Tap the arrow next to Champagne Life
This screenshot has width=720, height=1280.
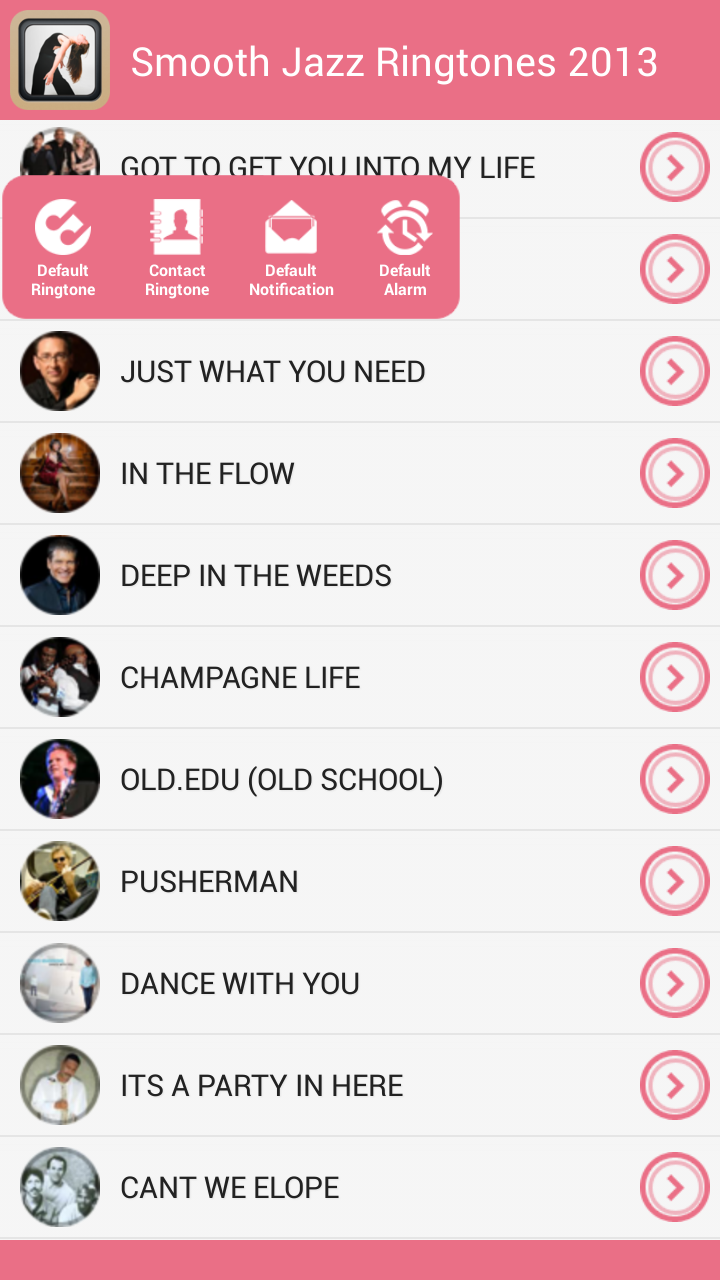674,678
